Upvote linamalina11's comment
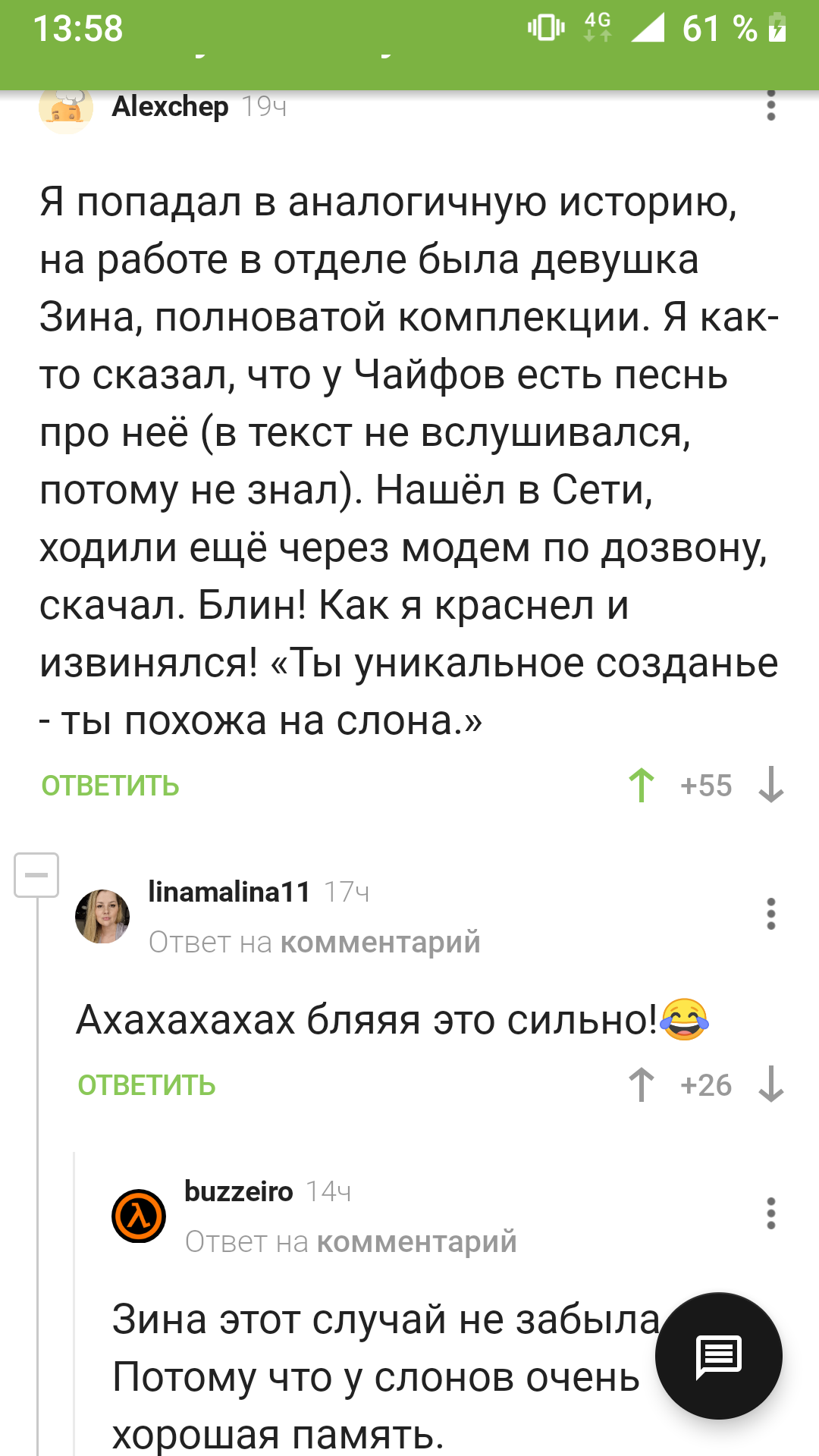The image size is (819, 1456). coord(642,1084)
